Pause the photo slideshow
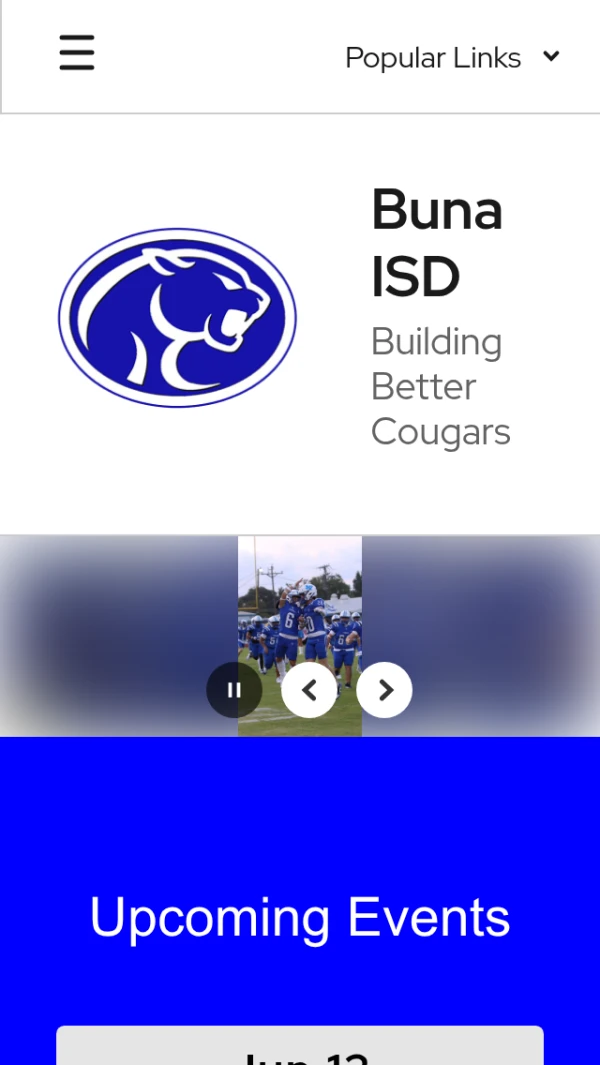This screenshot has height=1065, width=600. pyautogui.click(x=234, y=690)
